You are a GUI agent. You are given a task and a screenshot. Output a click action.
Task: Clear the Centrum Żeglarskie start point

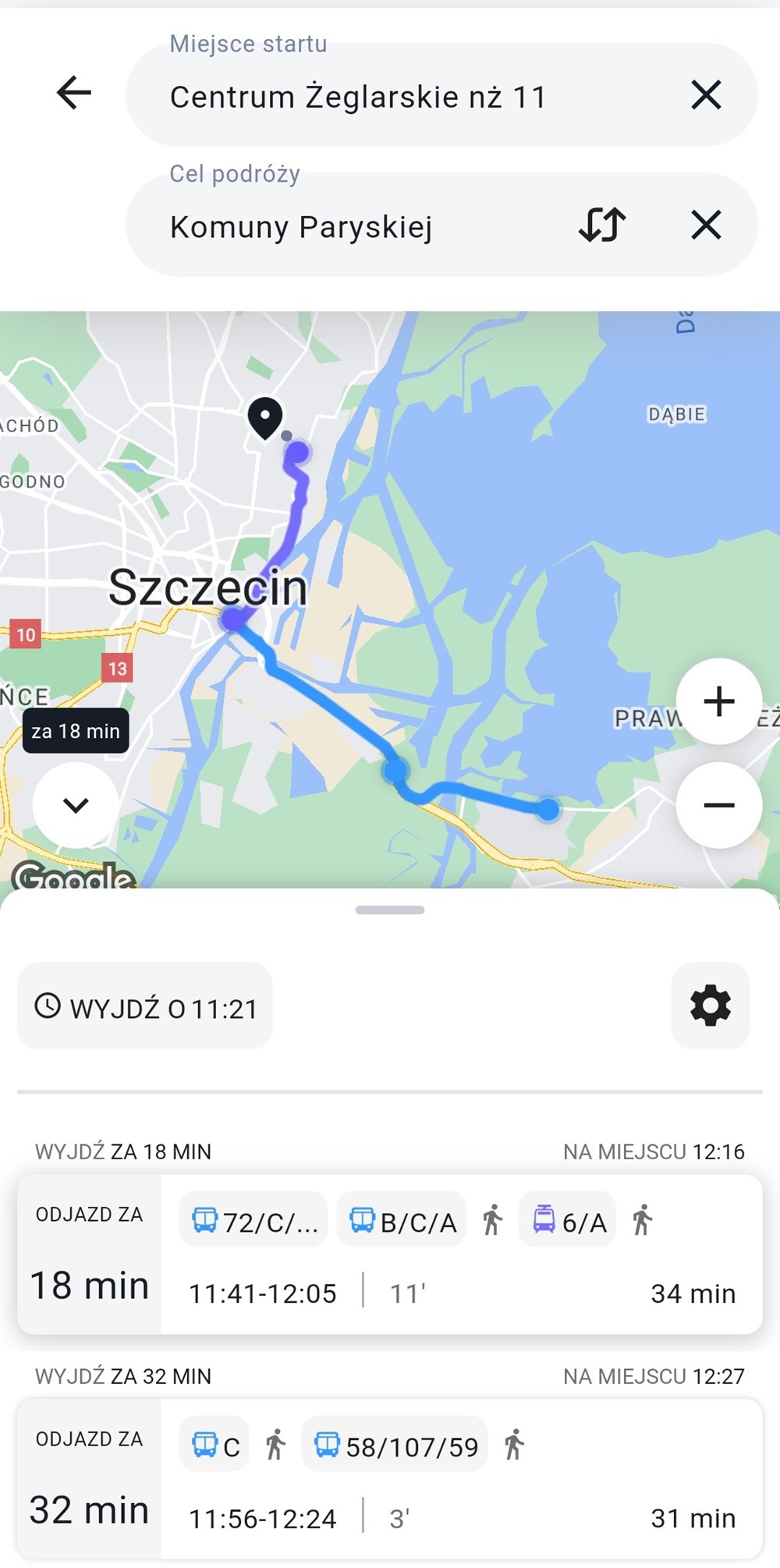(x=706, y=95)
